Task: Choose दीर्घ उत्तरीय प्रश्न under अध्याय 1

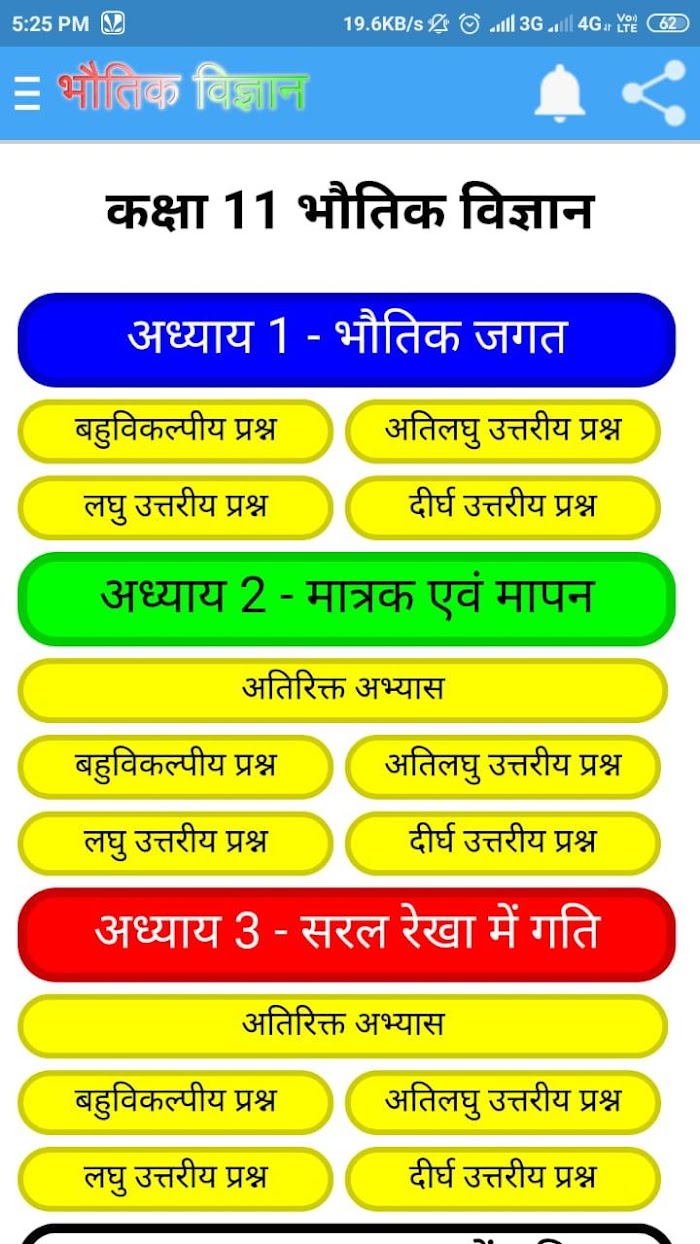Action: click(x=503, y=507)
